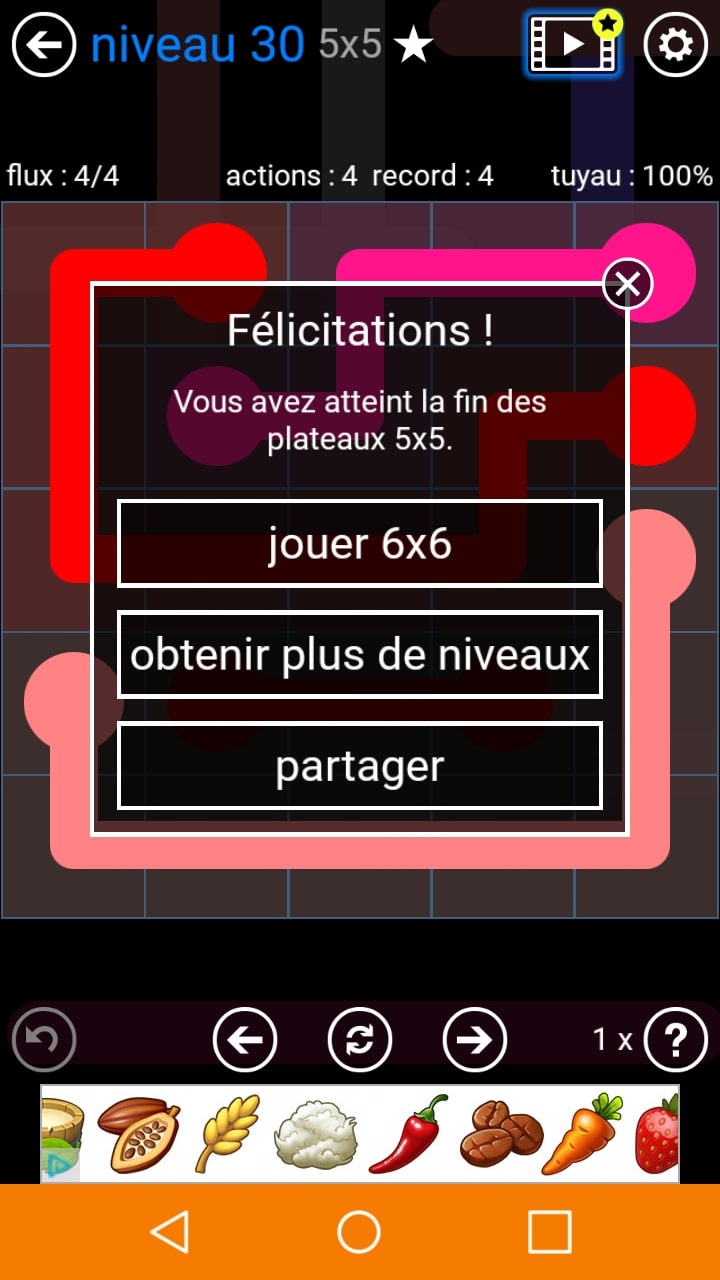
Task: Undo the last move
Action: [x=44, y=1040]
